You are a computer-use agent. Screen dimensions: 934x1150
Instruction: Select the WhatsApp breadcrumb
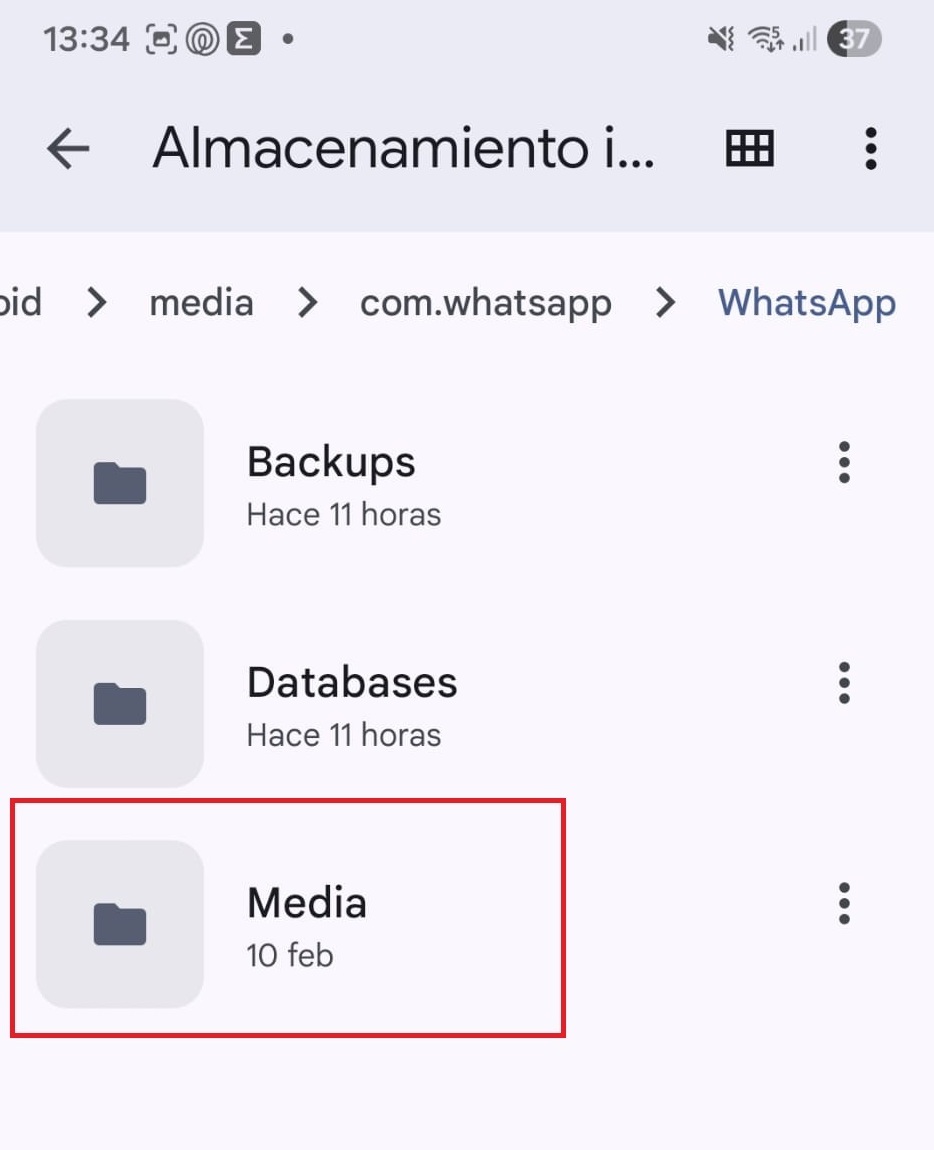tap(806, 302)
